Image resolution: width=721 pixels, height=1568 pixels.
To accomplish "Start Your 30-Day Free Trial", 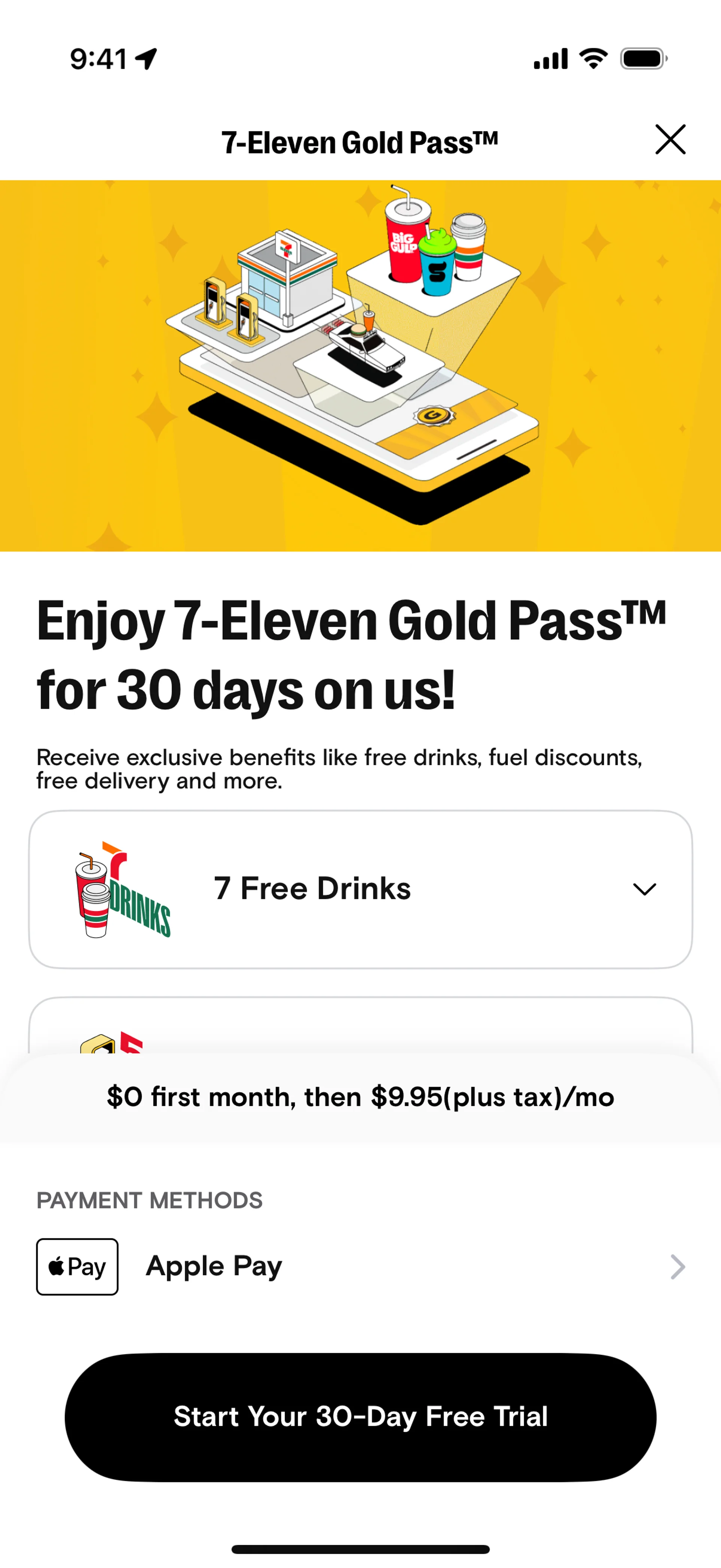I will pyautogui.click(x=360, y=1417).
